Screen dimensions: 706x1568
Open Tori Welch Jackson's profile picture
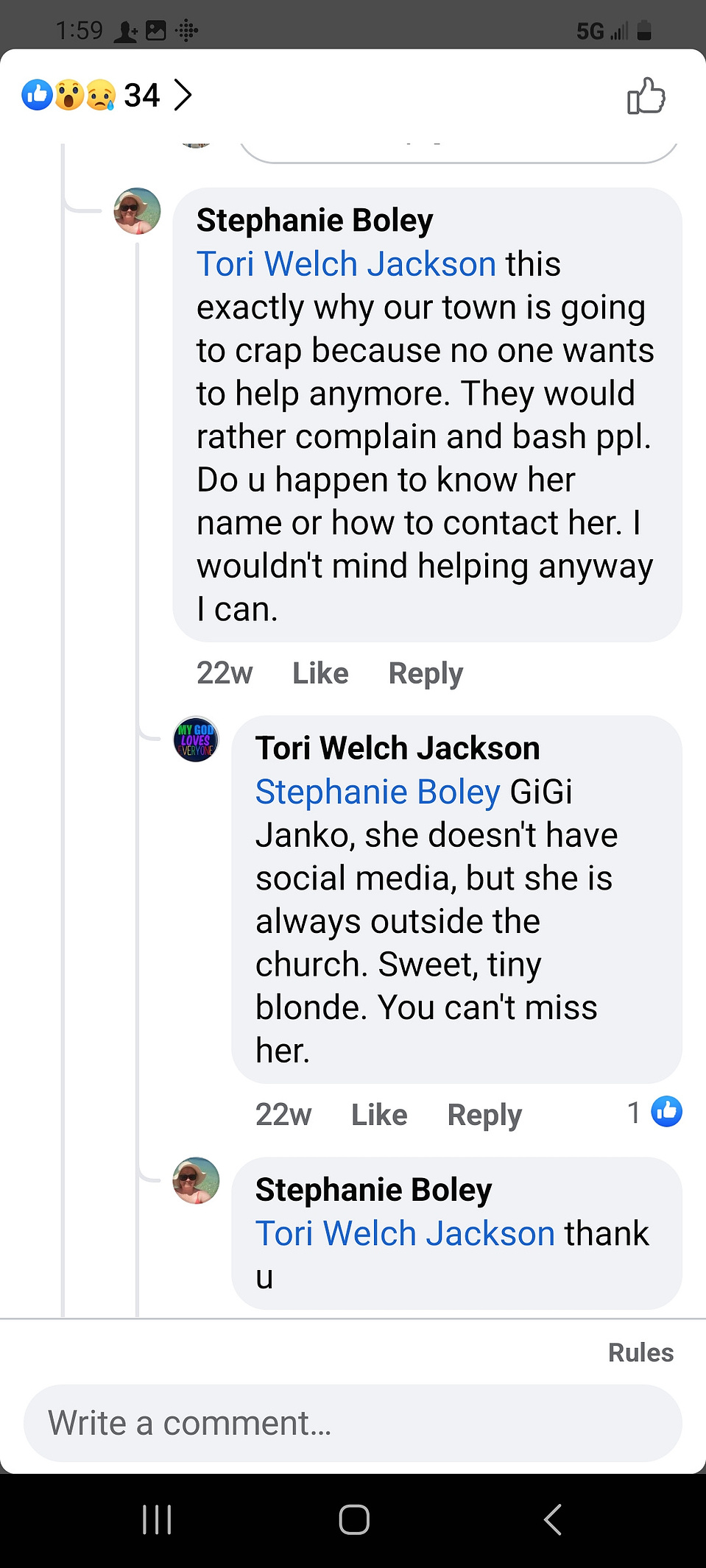coord(196,739)
